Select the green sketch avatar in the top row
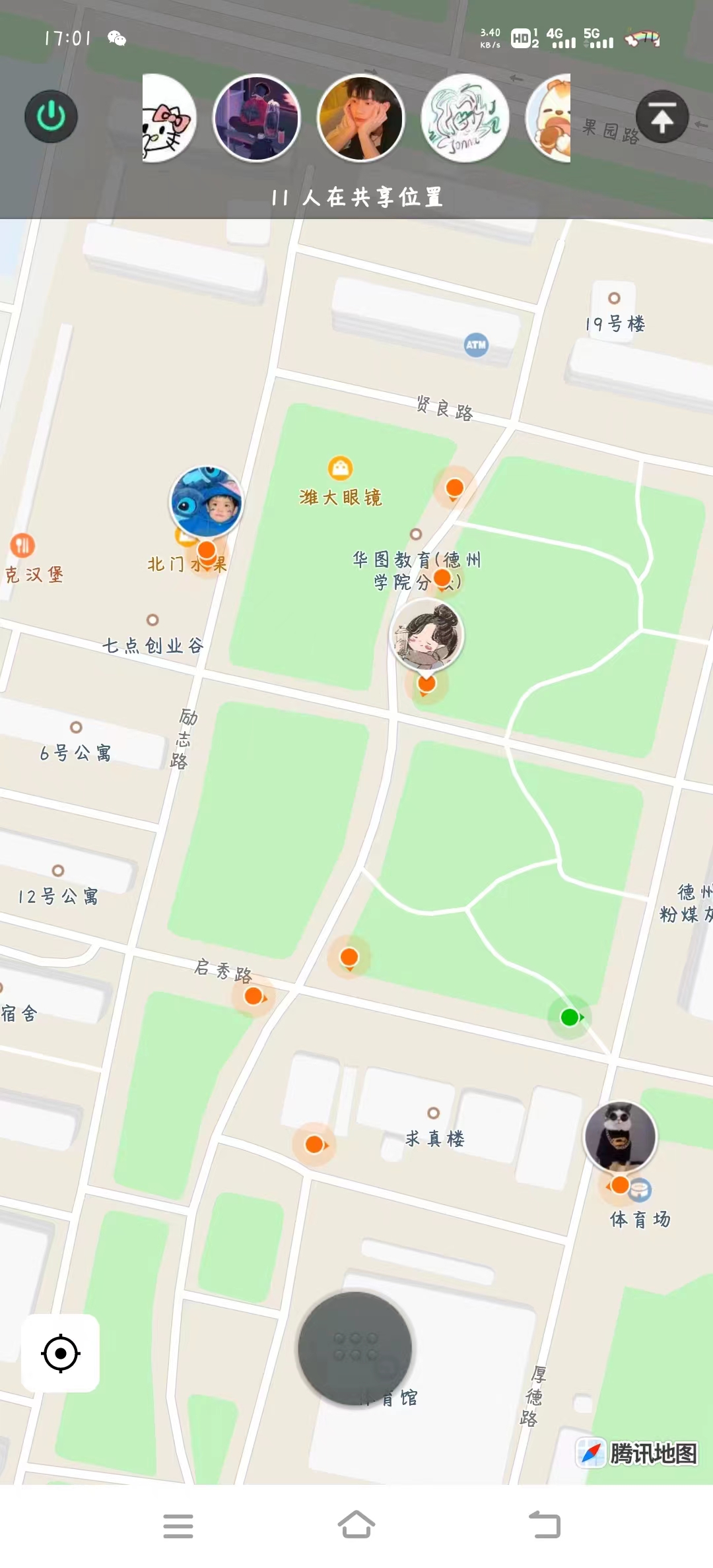713x1568 pixels. [465, 119]
